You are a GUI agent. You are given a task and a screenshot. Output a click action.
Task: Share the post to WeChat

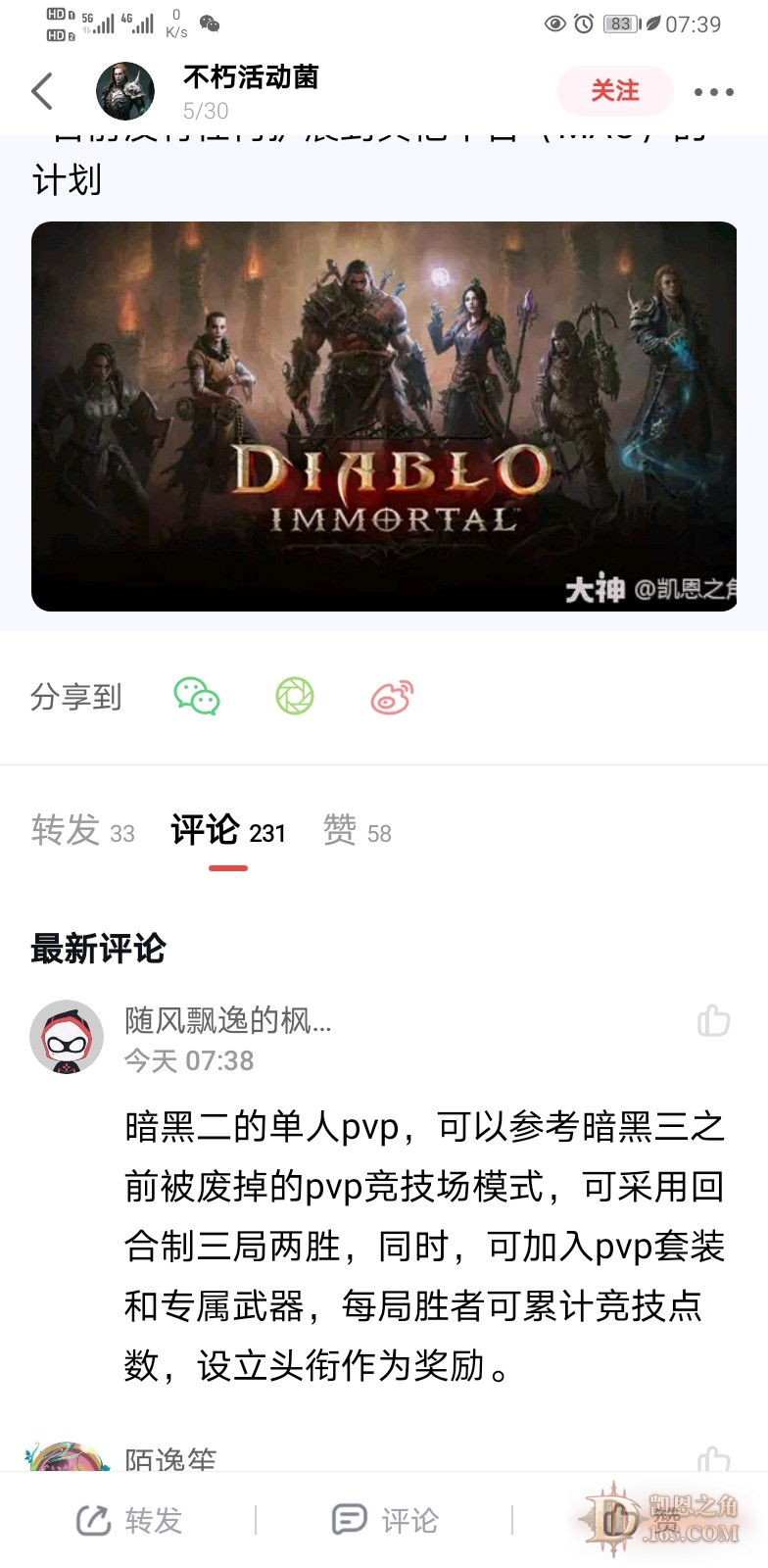(197, 697)
